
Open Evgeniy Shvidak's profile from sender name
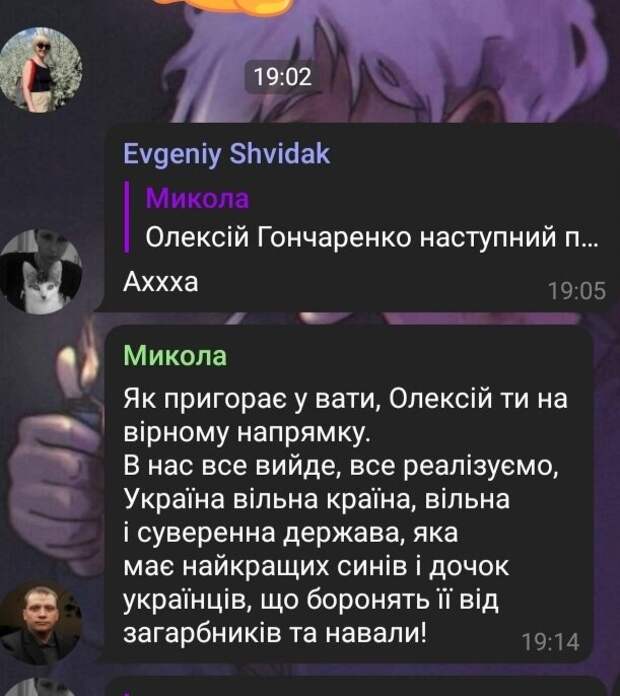pyautogui.click(x=225, y=154)
